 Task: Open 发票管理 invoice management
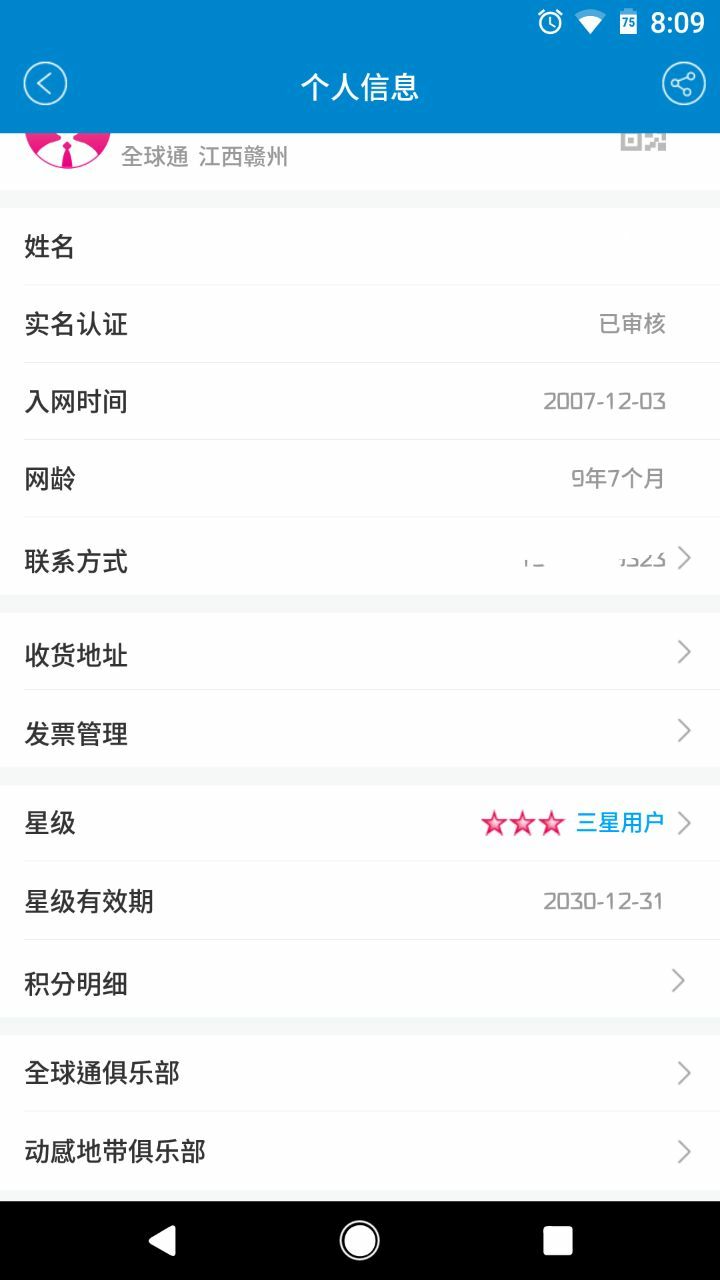coord(360,732)
